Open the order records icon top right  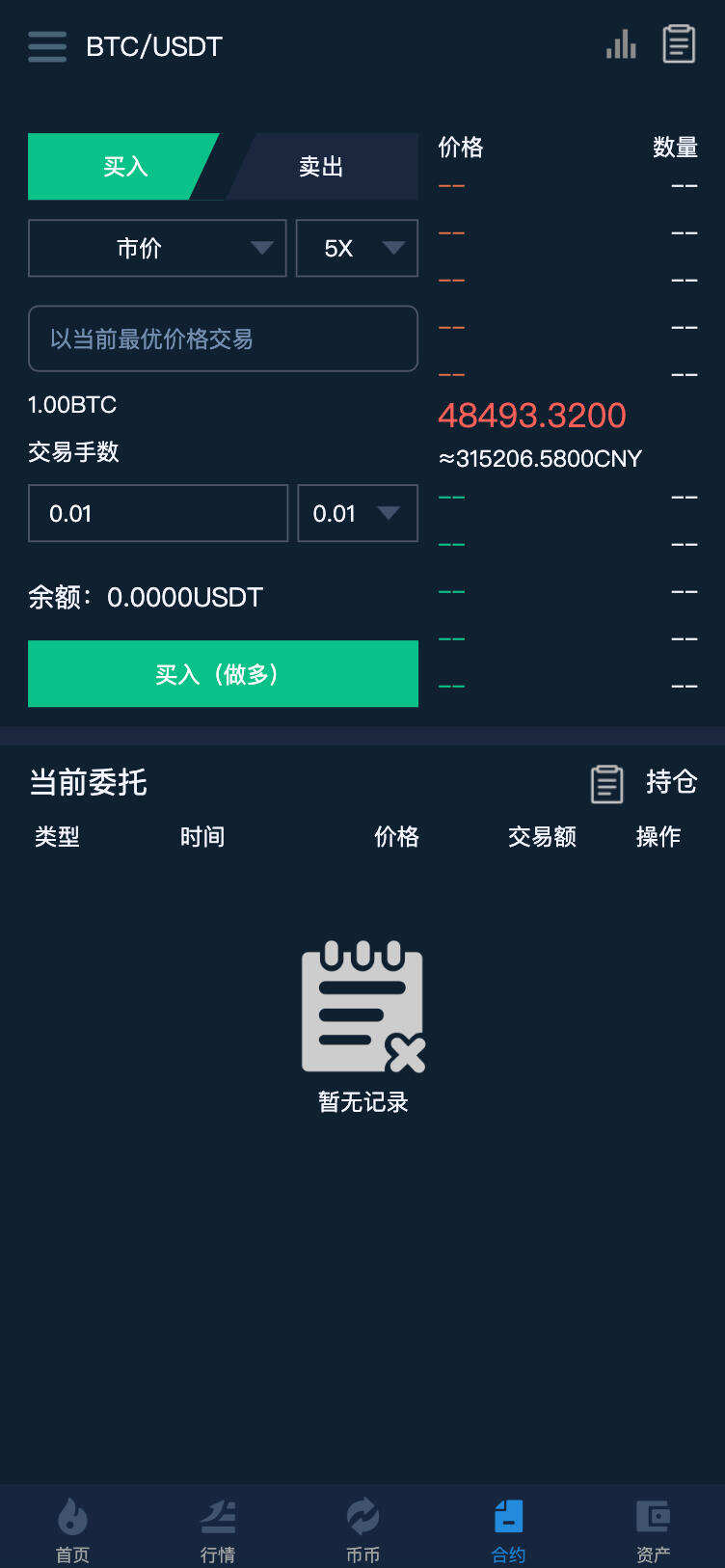coord(678,43)
